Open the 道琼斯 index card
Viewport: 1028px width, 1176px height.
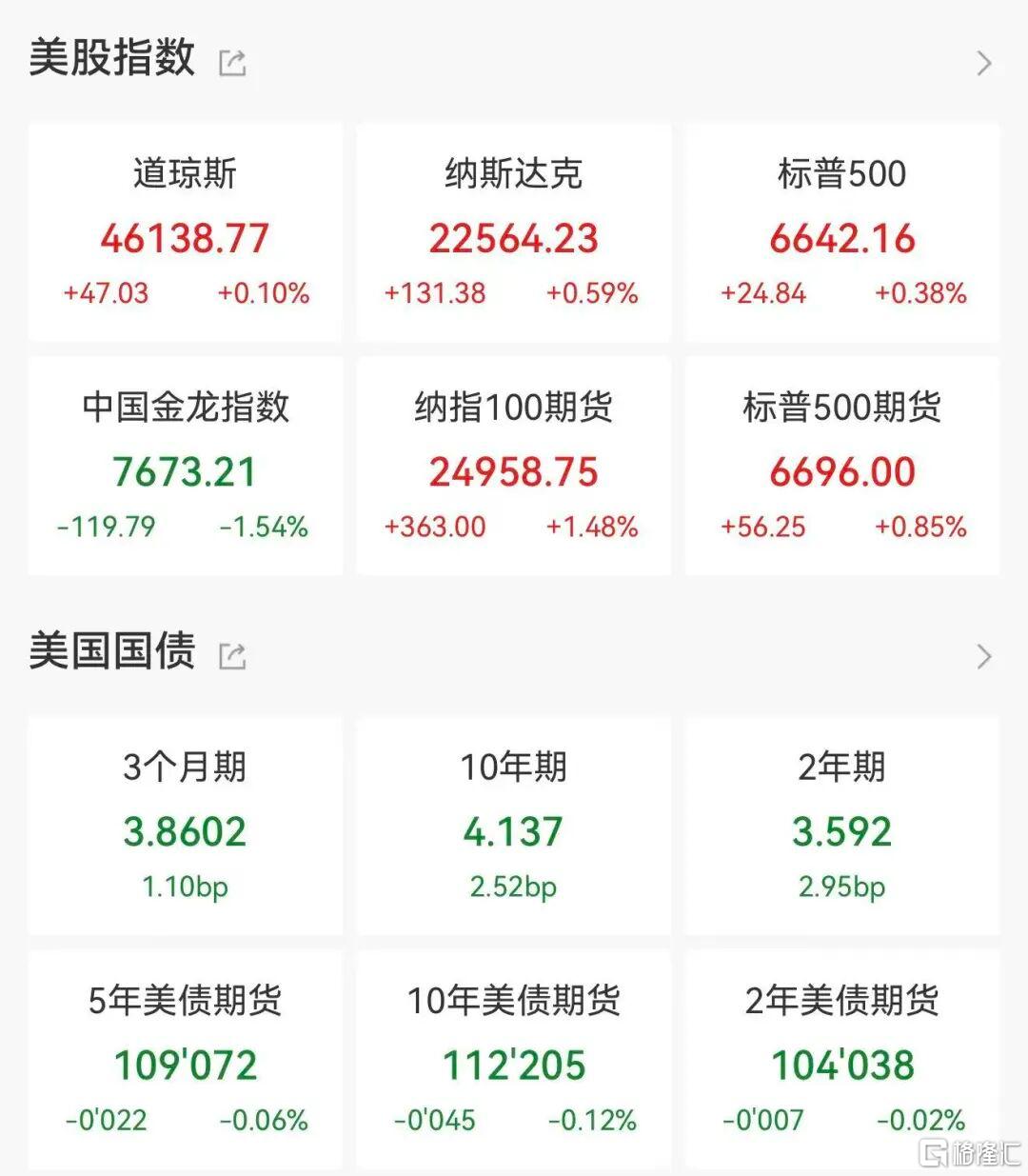click(x=185, y=231)
